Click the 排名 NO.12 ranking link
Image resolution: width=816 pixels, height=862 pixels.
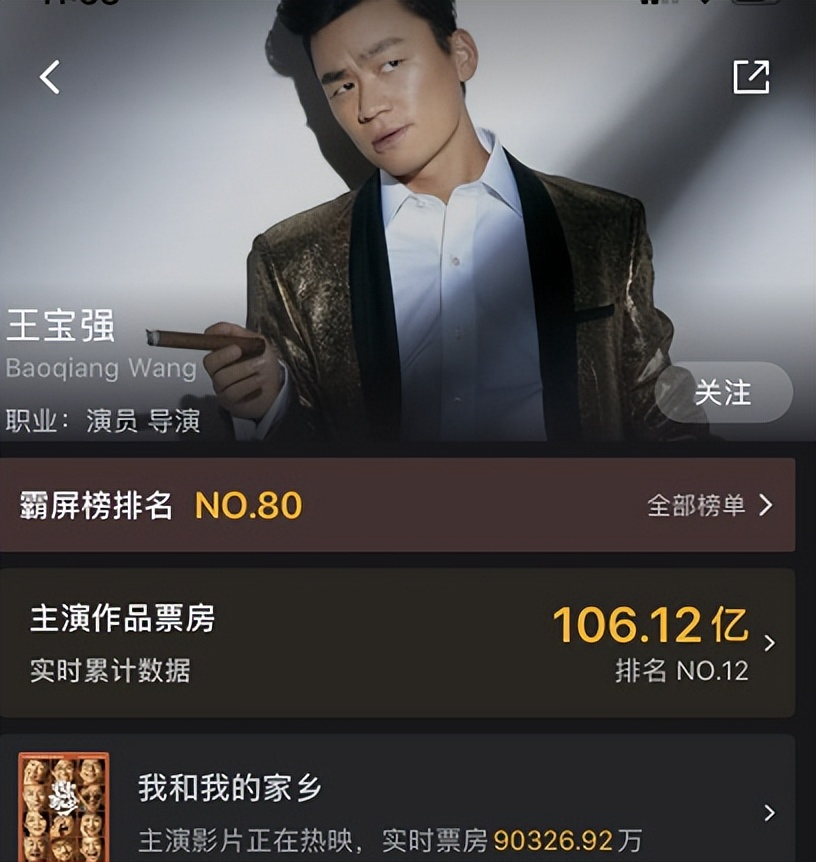681,670
